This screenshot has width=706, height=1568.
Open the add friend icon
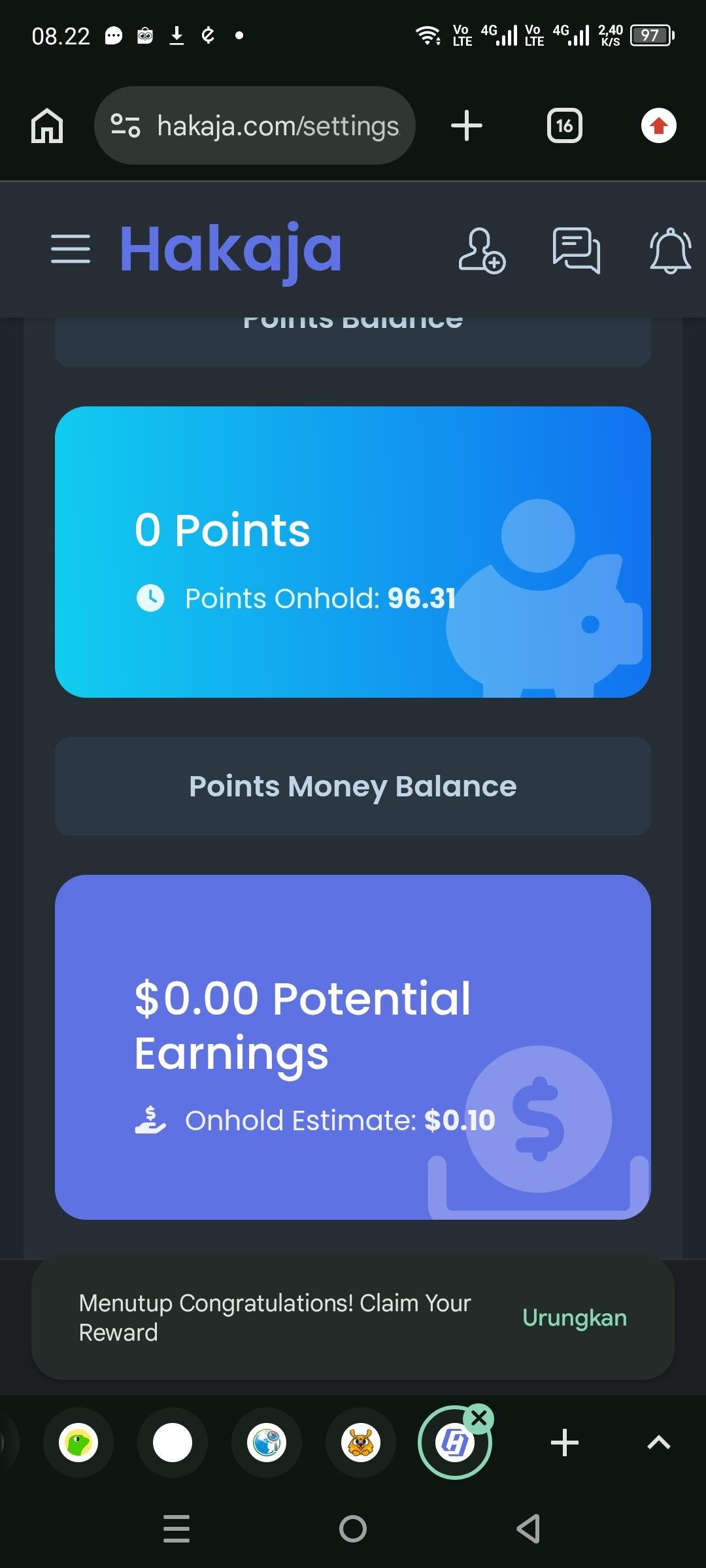click(x=481, y=250)
